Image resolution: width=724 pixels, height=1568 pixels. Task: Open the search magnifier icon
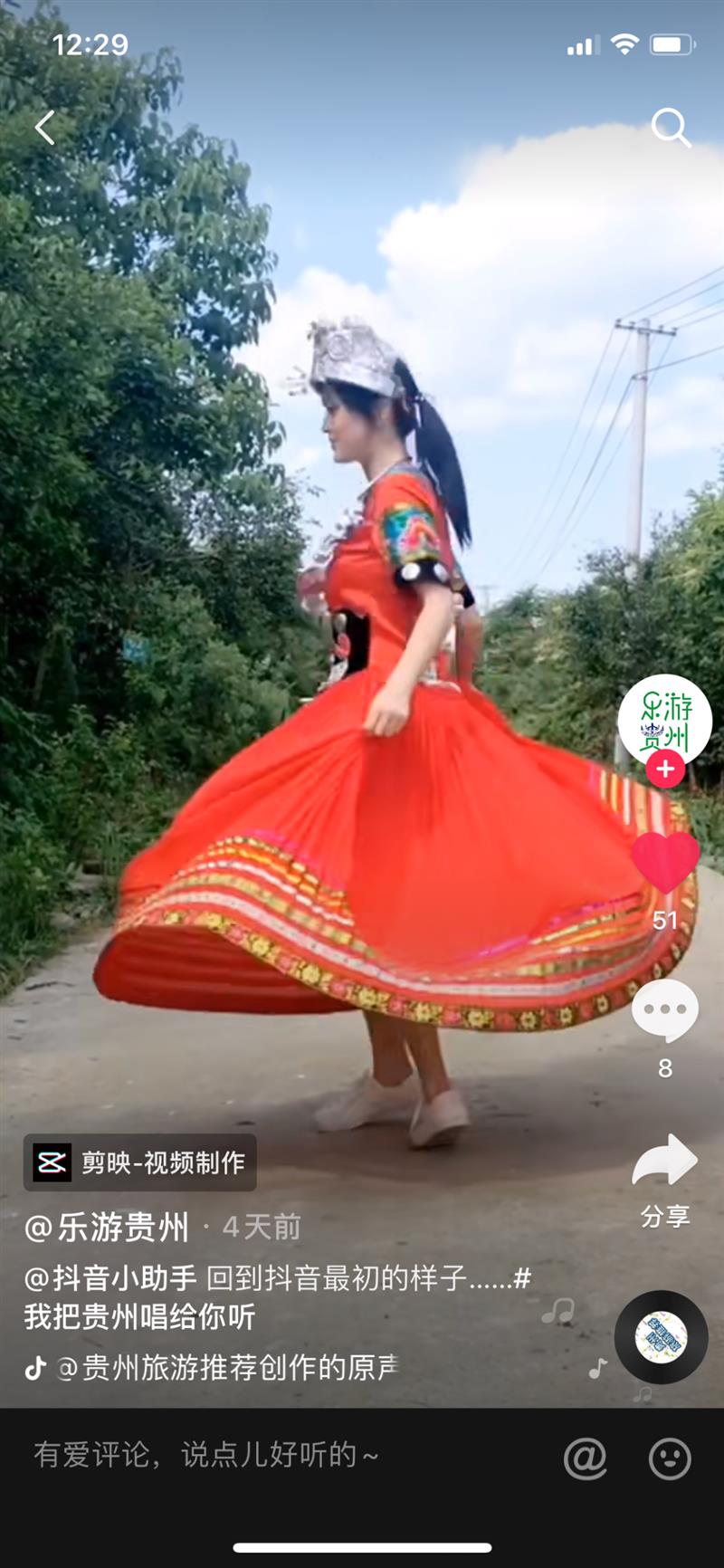pyautogui.click(x=671, y=128)
